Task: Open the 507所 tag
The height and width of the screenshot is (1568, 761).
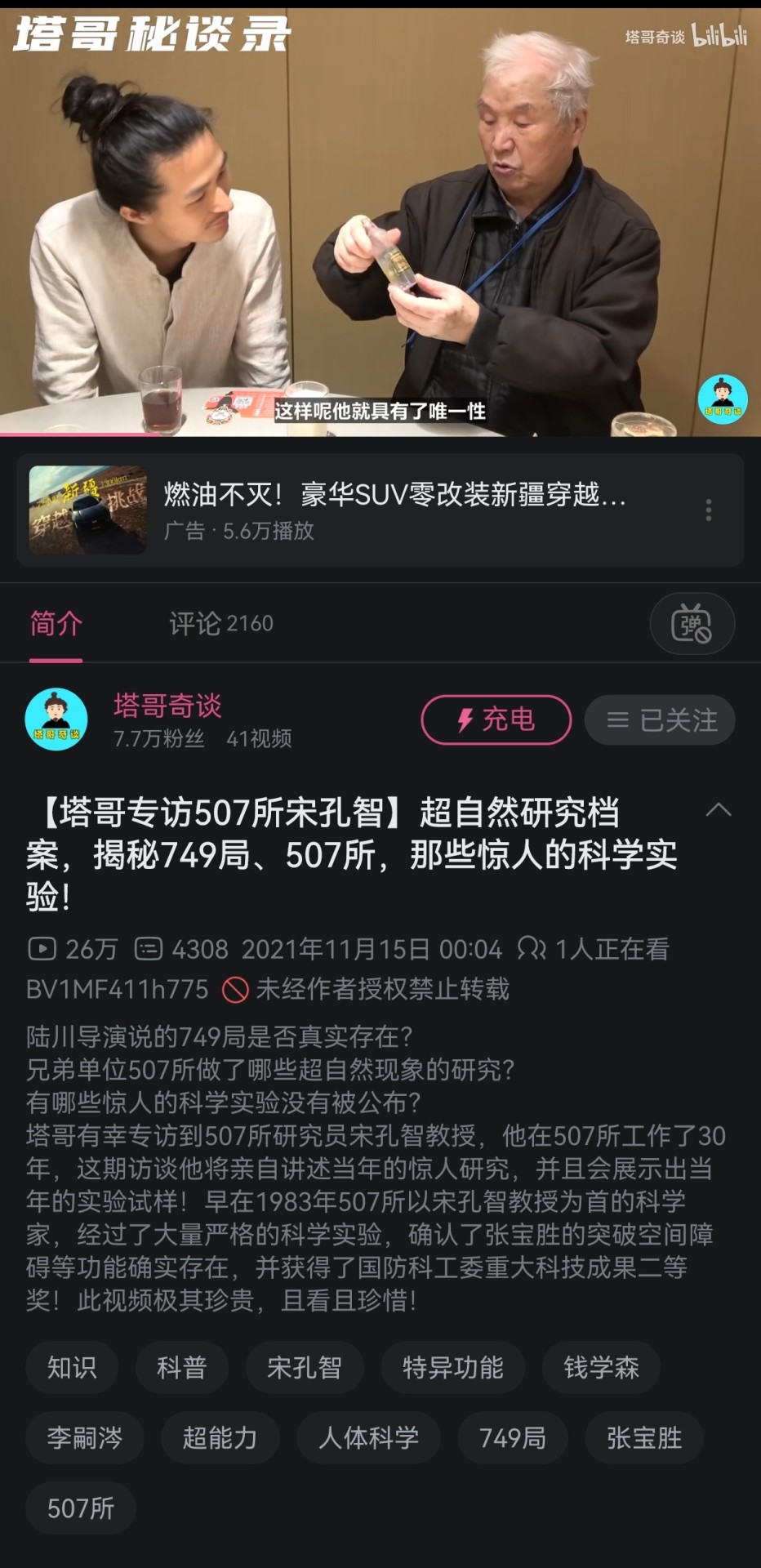Action: (x=80, y=1508)
